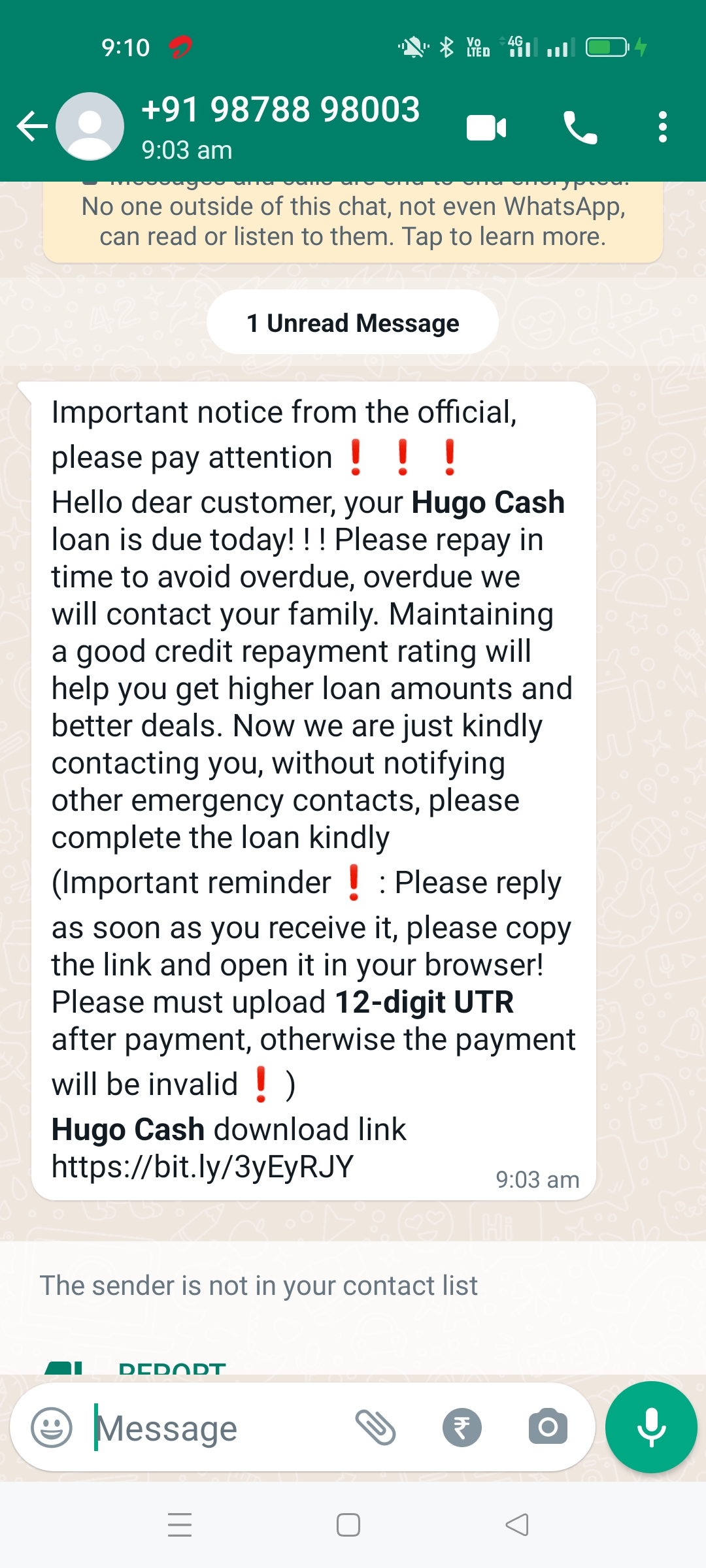Viewport: 706px width, 1568px height.
Task: Go back to the chats list
Action: point(31,127)
